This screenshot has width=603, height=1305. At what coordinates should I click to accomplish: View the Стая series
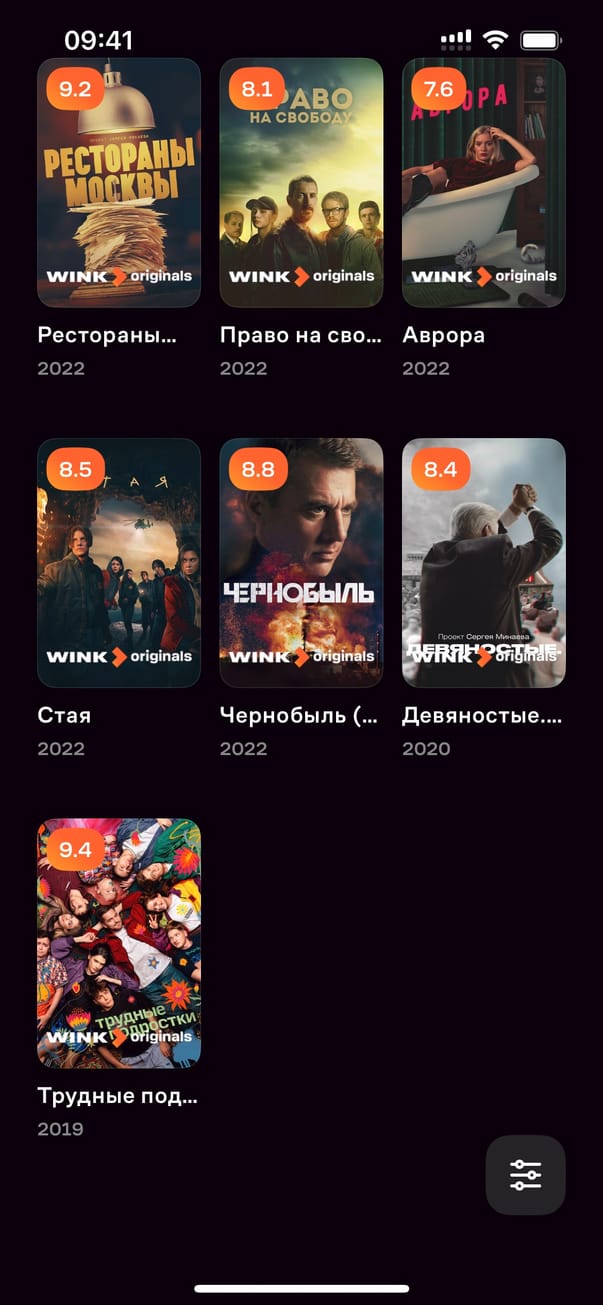pyautogui.click(x=119, y=563)
